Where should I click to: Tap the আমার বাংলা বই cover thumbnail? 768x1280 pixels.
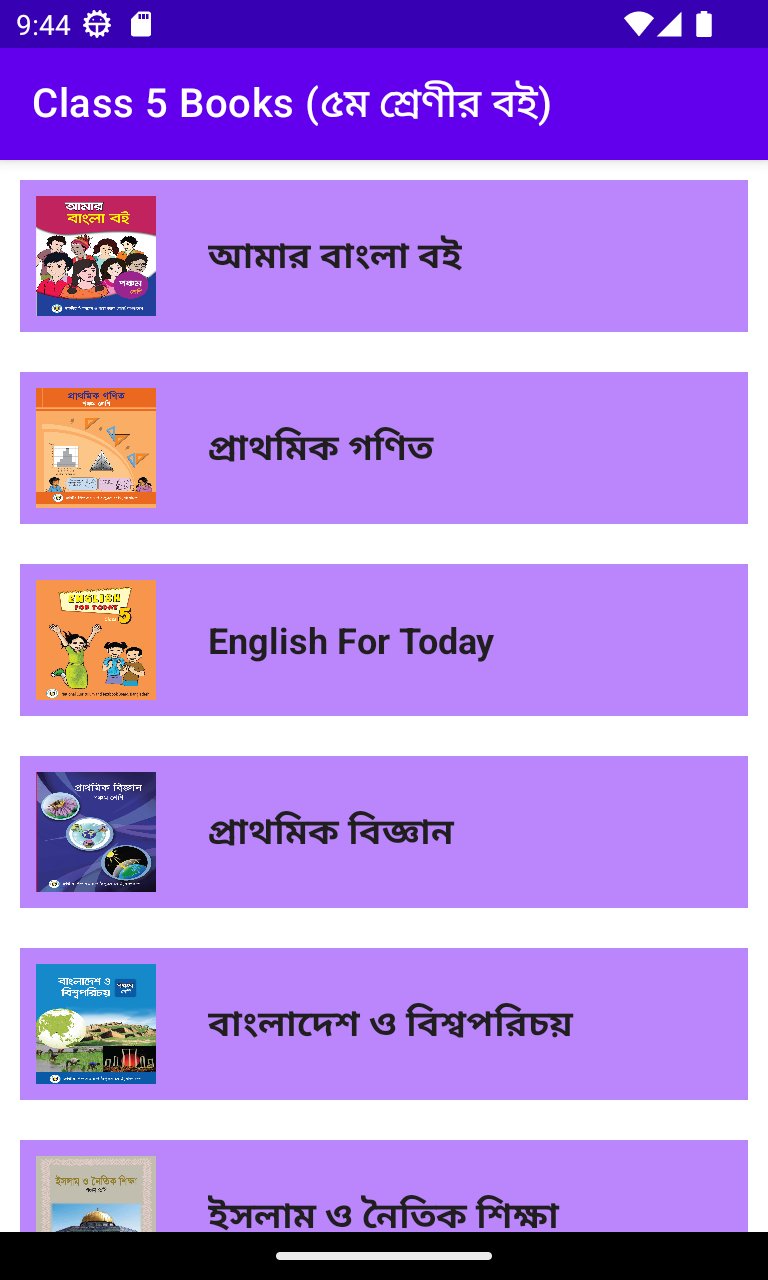96,255
